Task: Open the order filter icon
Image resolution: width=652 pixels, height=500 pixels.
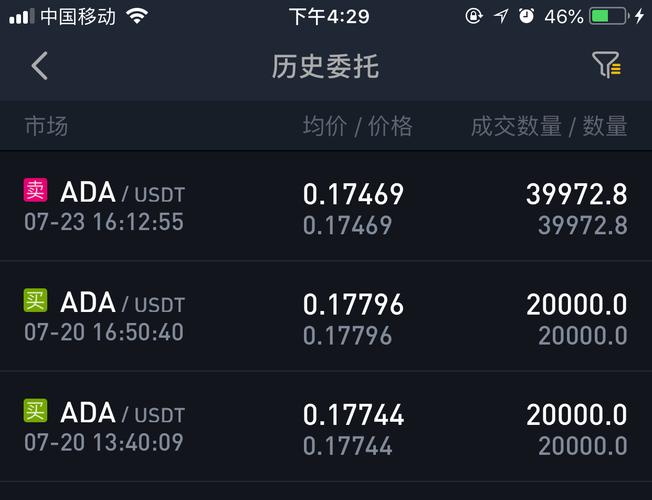Action: (606, 66)
